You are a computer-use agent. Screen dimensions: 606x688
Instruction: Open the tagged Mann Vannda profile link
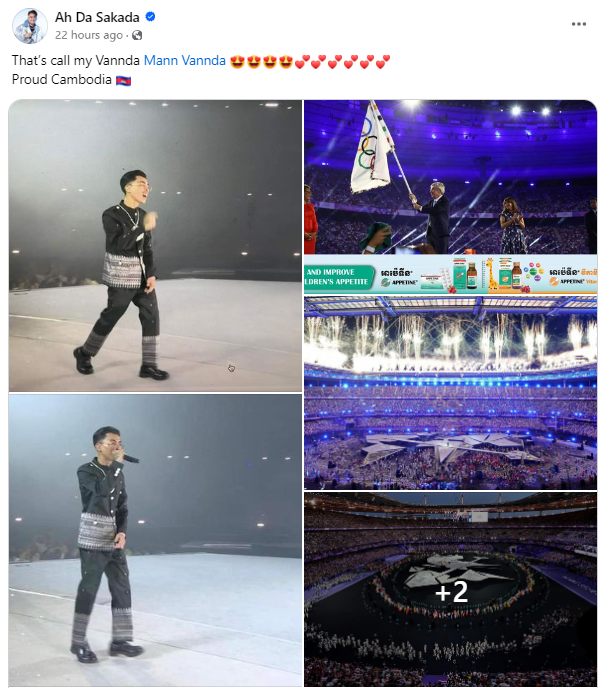(184, 61)
